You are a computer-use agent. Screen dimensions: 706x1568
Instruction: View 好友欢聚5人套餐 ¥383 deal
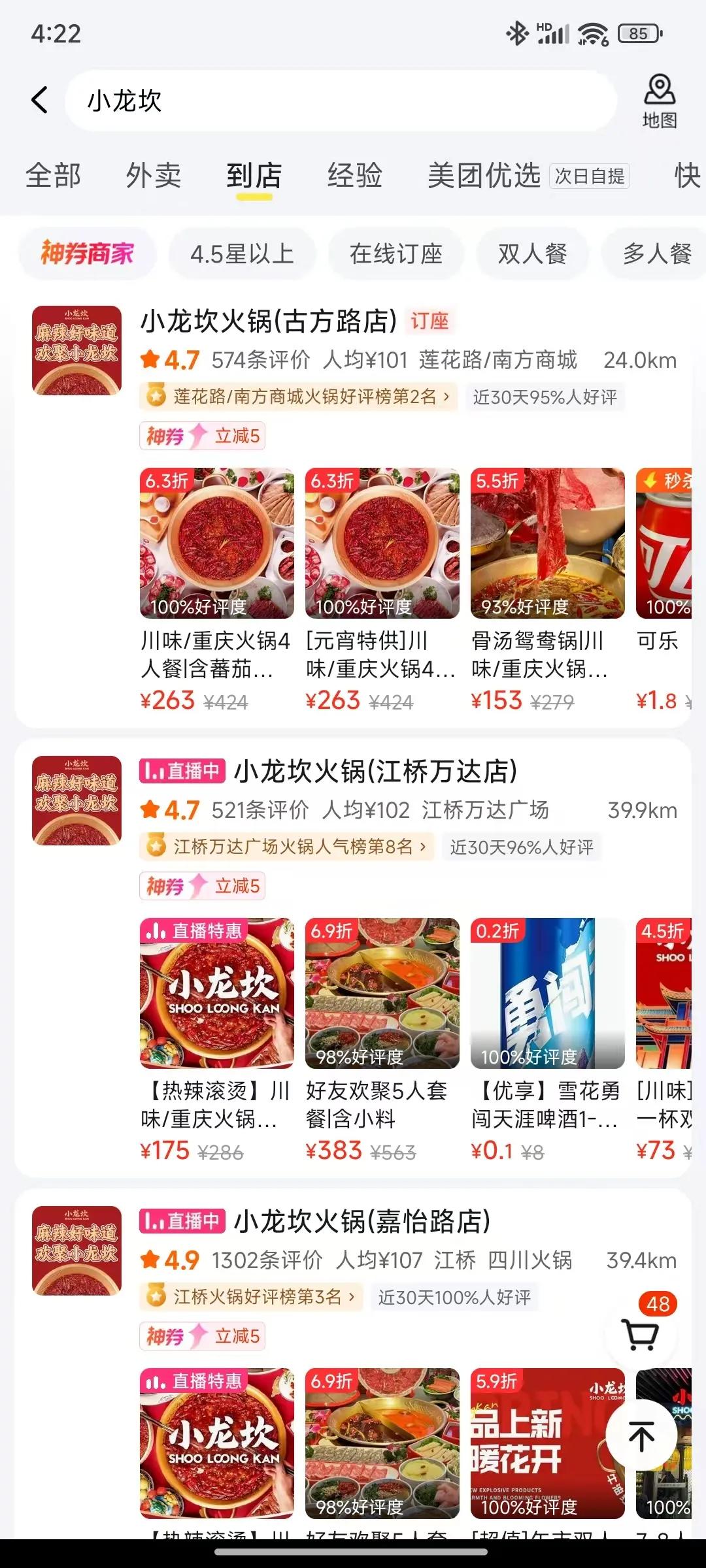382,1039
